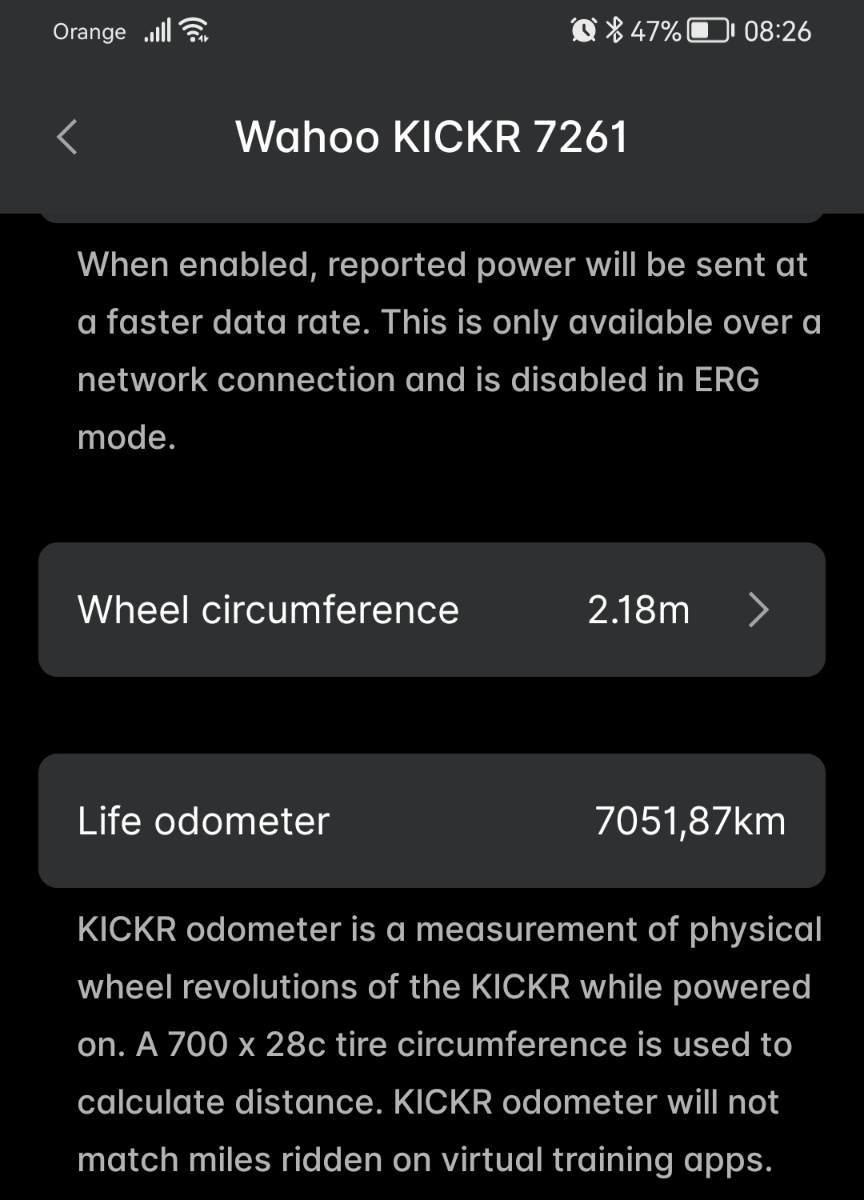
Task: Go back from Wahoo KICKR 7261
Action: (67, 137)
